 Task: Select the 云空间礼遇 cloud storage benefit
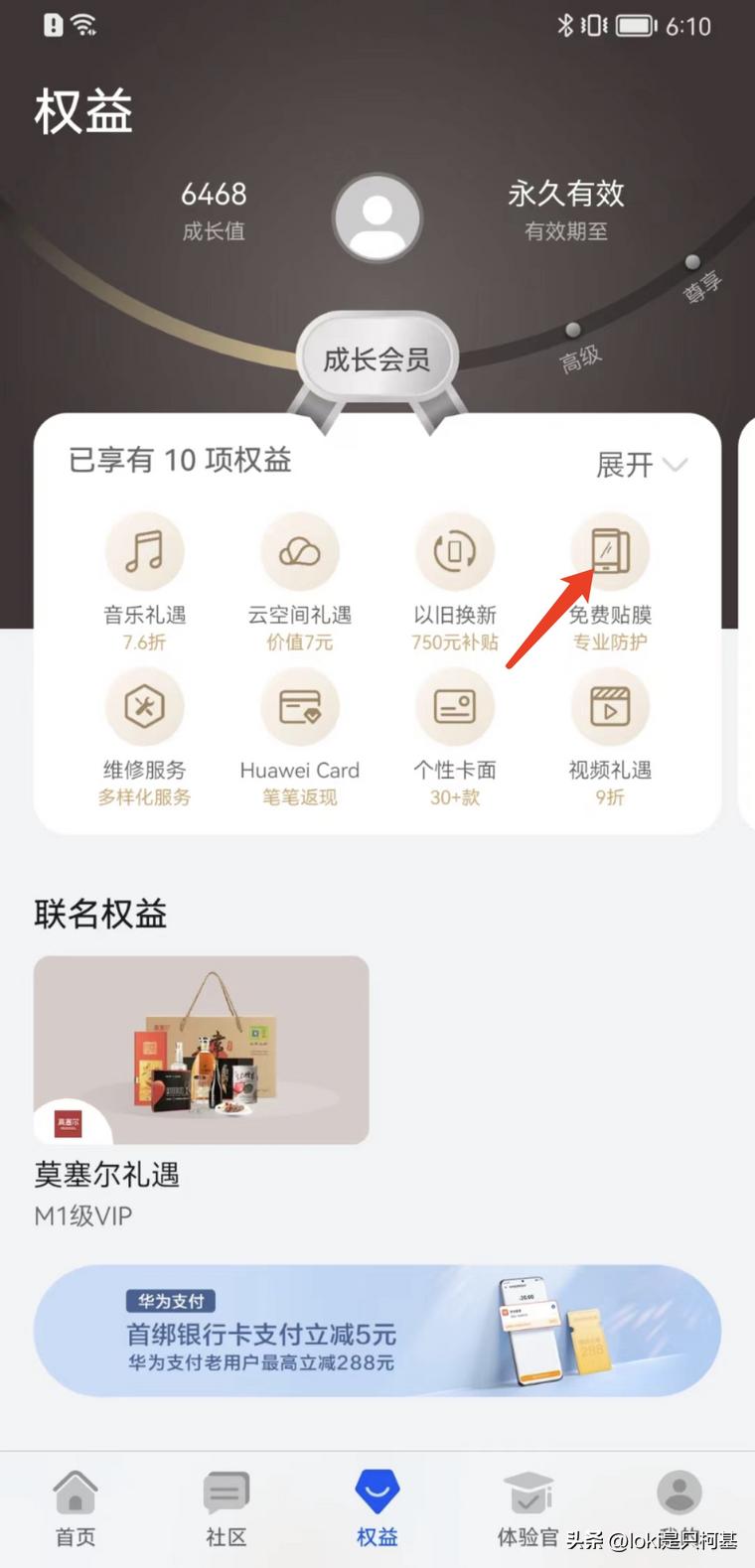tap(301, 551)
